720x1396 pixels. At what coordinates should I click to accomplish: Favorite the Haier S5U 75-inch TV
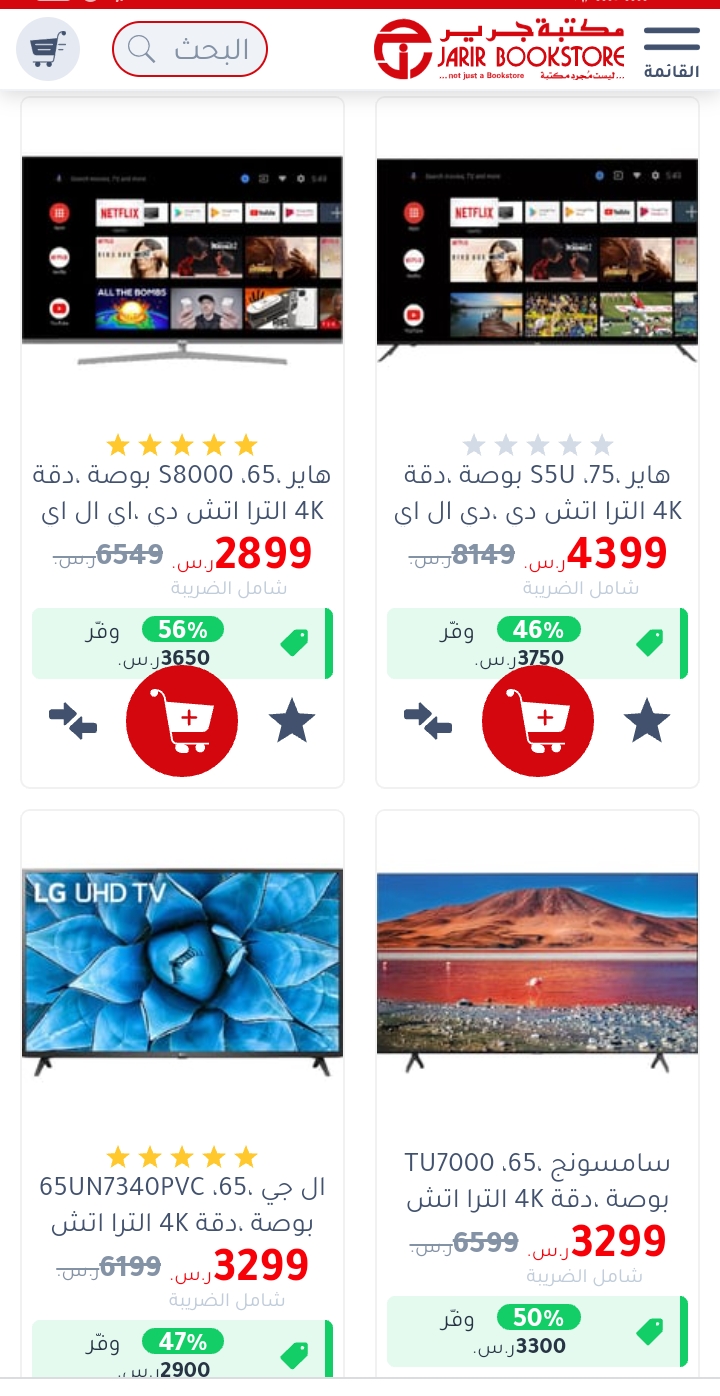(647, 721)
